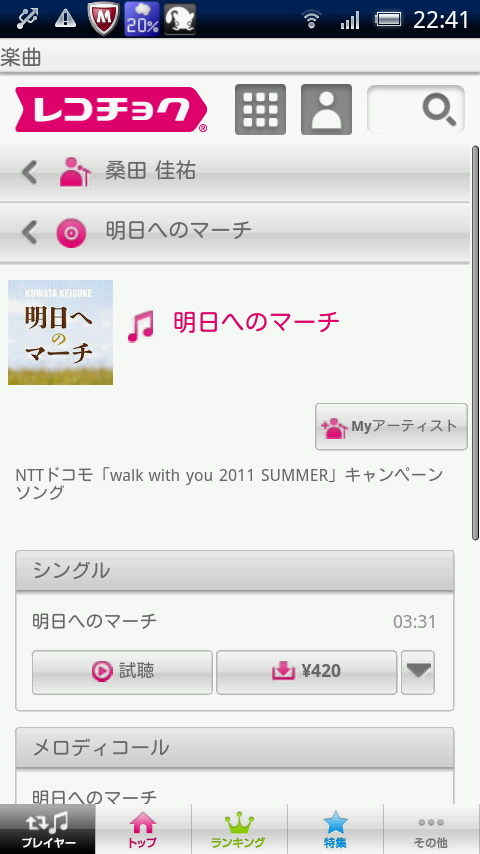Go back to artist 桑田 佳祐
The height and width of the screenshot is (854, 480).
click(235, 173)
